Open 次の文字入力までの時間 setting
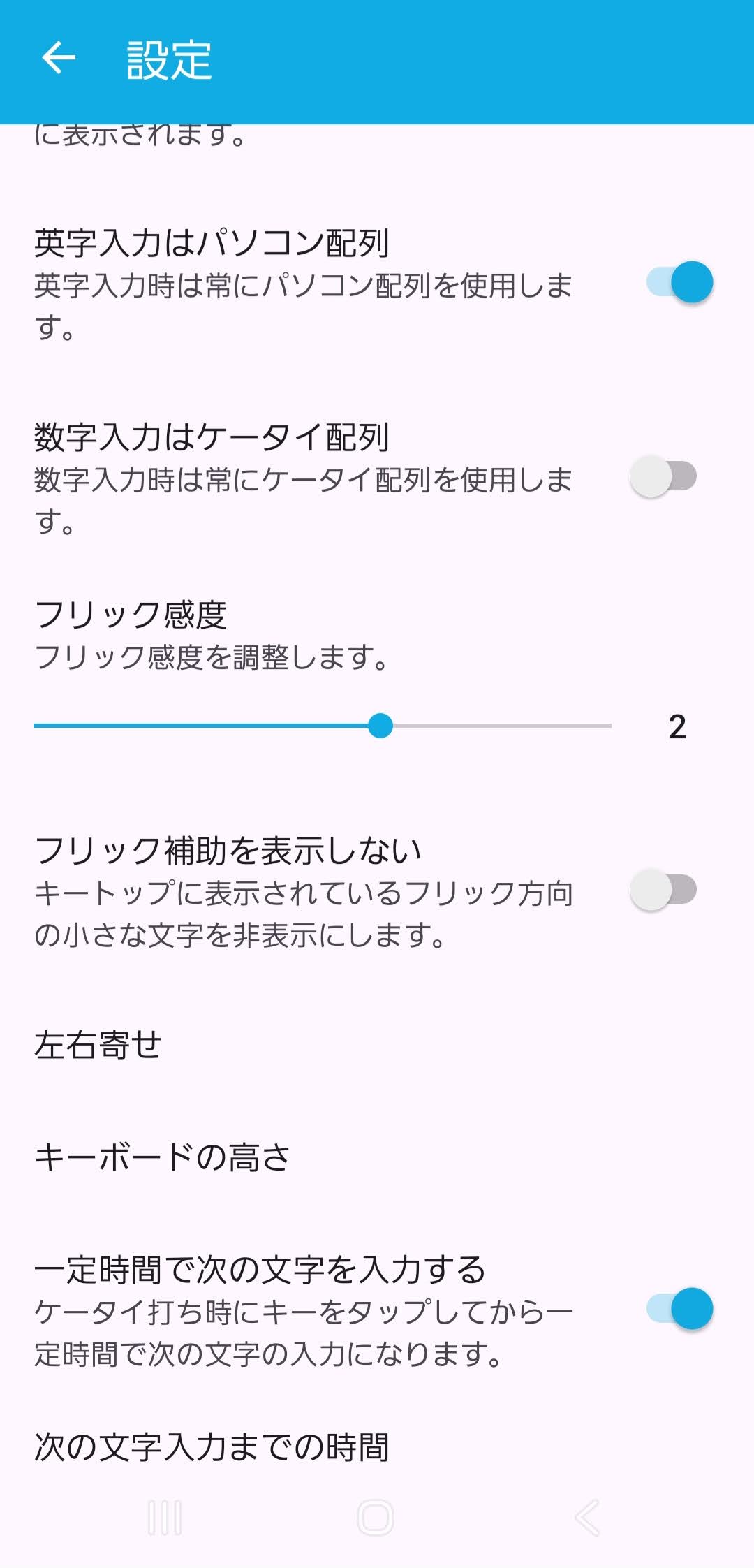The width and height of the screenshot is (754, 1568). coord(211,1446)
